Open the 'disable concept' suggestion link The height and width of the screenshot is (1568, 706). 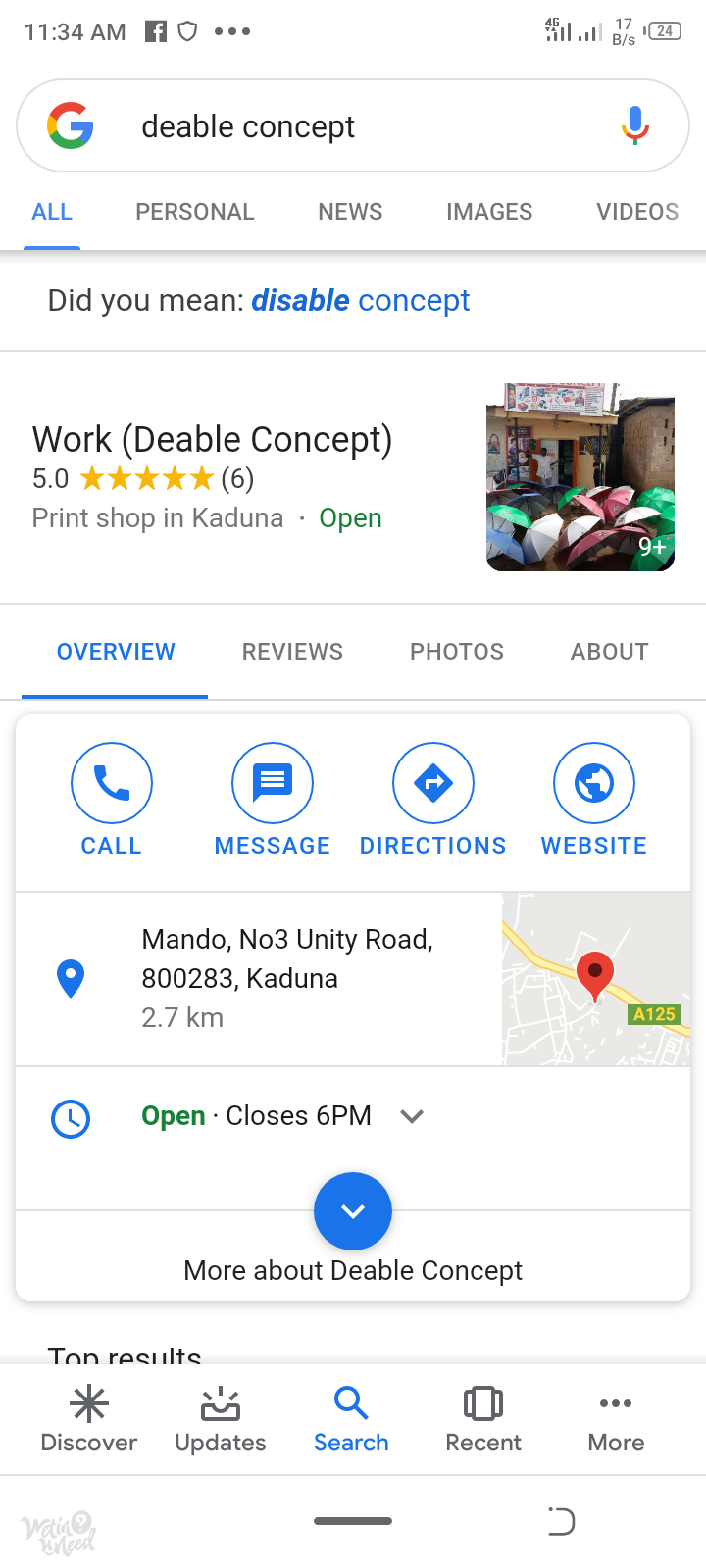click(360, 300)
